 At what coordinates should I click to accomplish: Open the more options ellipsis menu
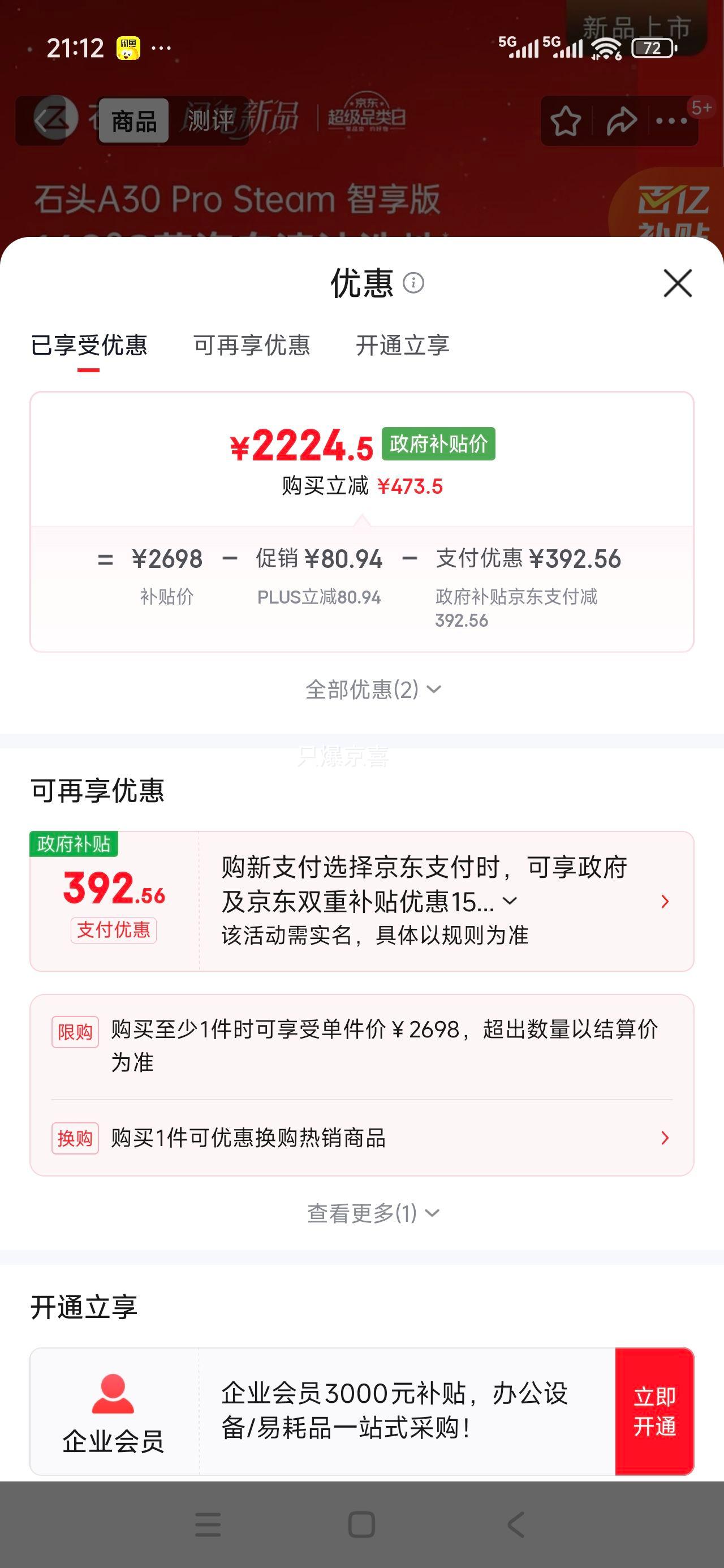pyautogui.click(x=670, y=122)
